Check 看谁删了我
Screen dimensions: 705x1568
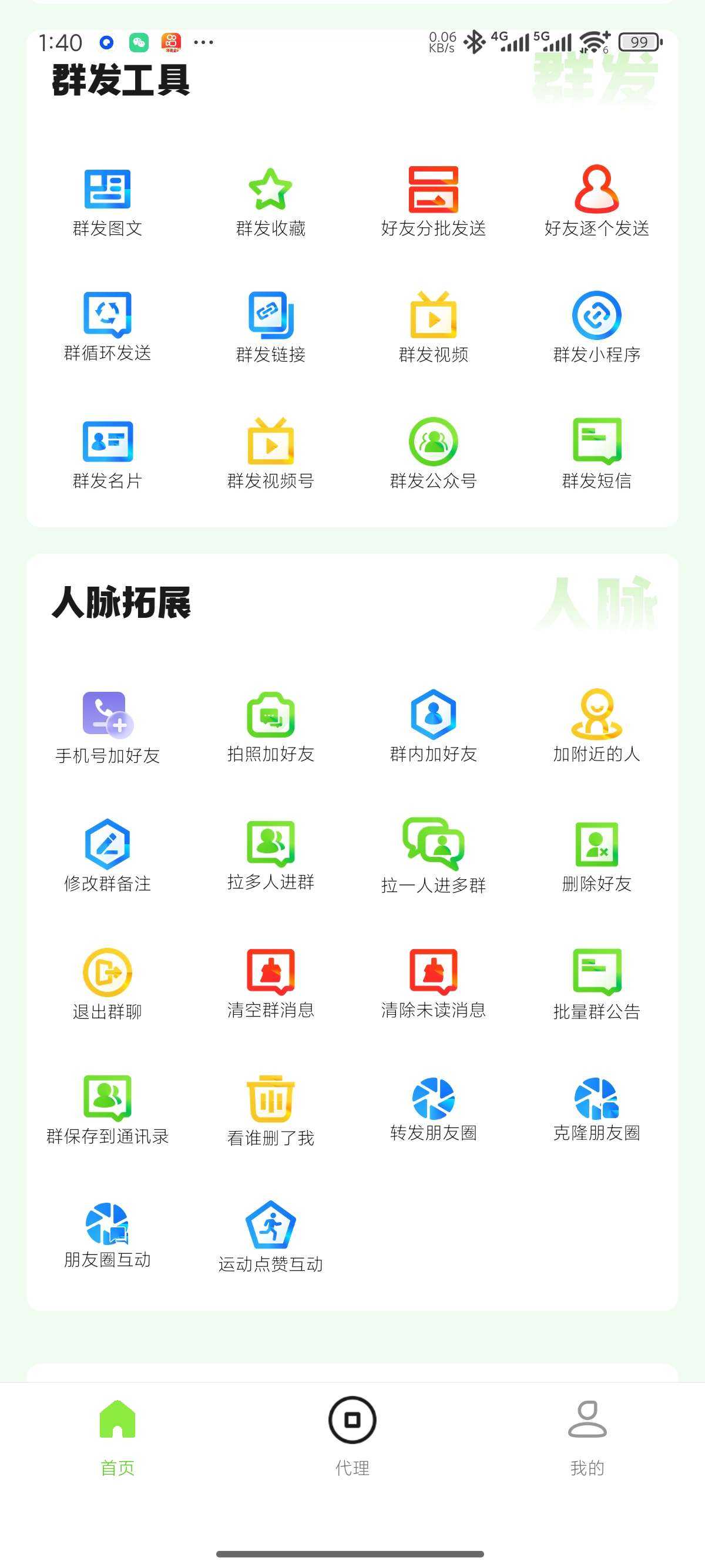[x=270, y=1111]
